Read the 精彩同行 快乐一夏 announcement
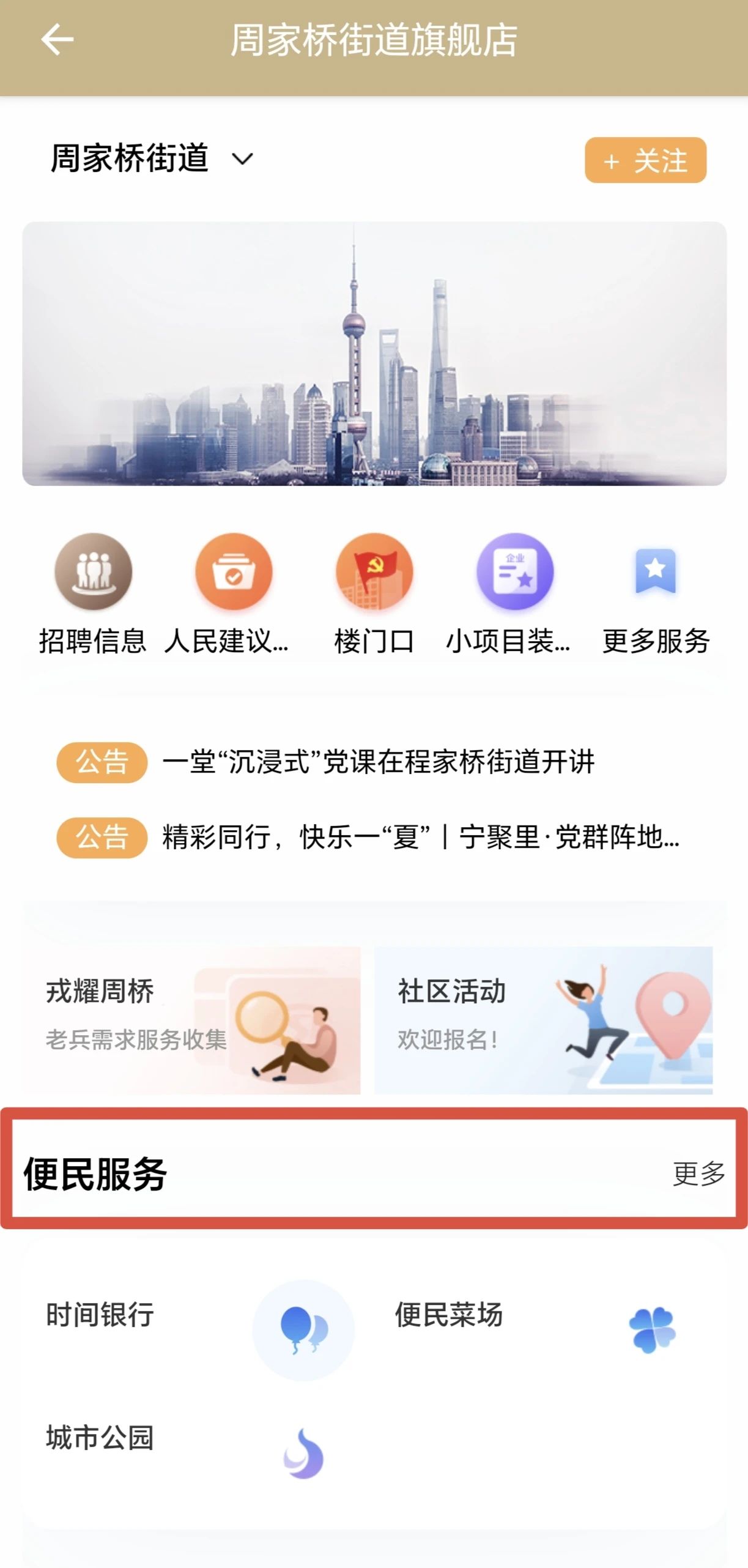The image size is (748, 1568). [x=368, y=837]
